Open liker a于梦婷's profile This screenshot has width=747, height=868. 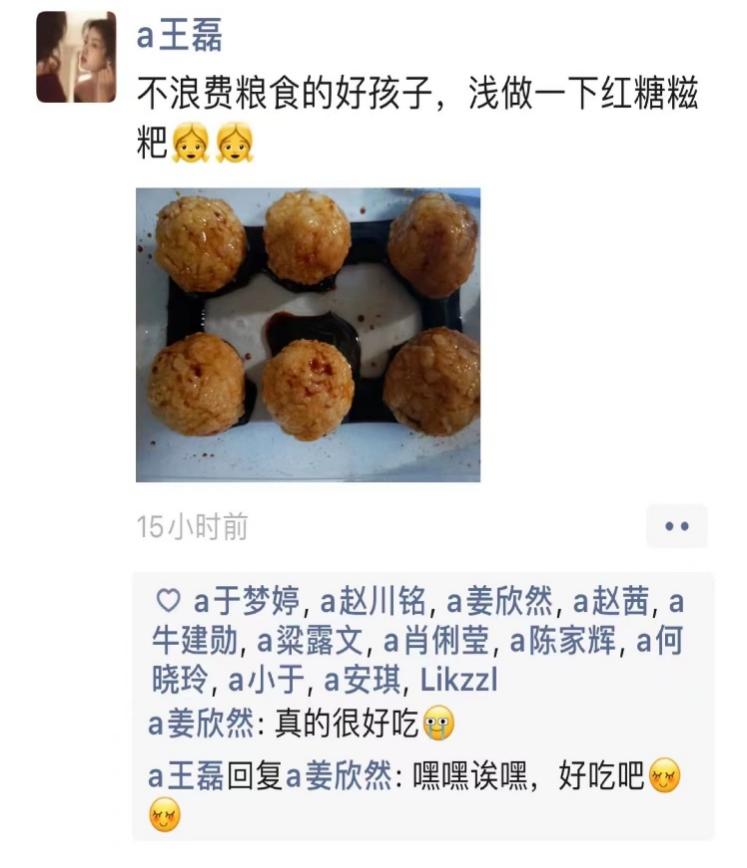(x=246, y=601)
